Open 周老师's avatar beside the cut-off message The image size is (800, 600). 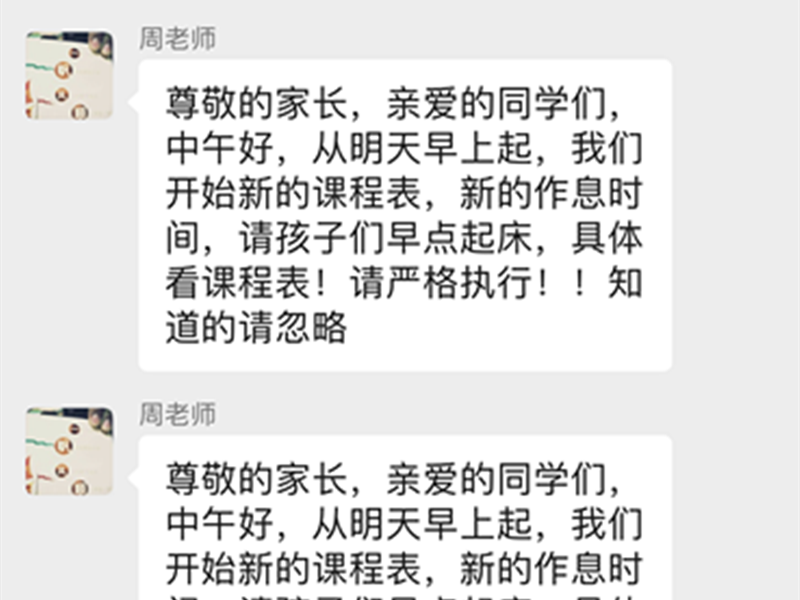click(69, 450)
